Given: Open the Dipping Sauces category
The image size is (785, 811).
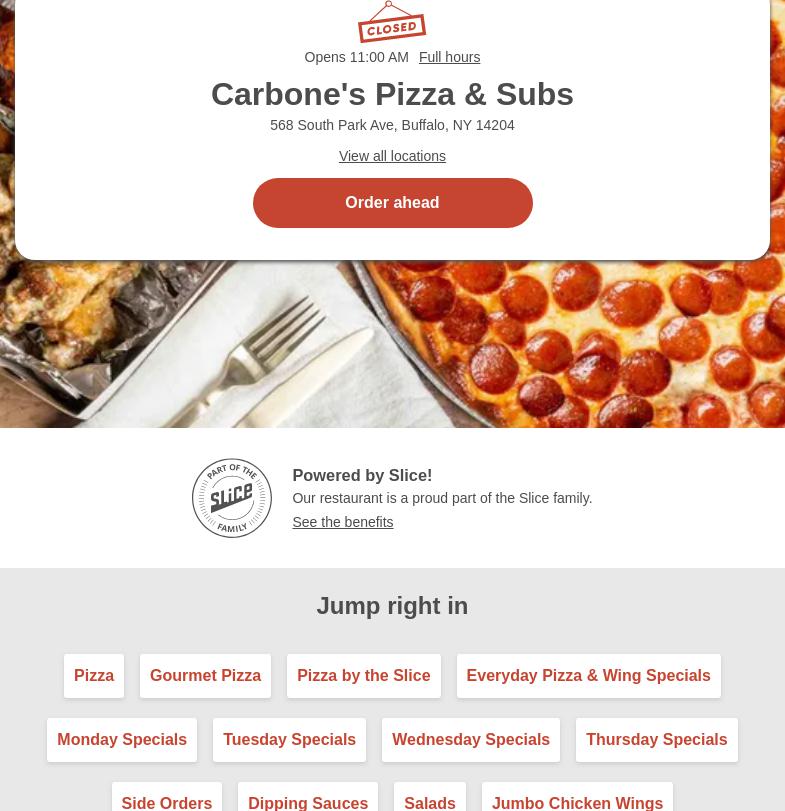Looking at the screenshot, I should coord(308,802).
